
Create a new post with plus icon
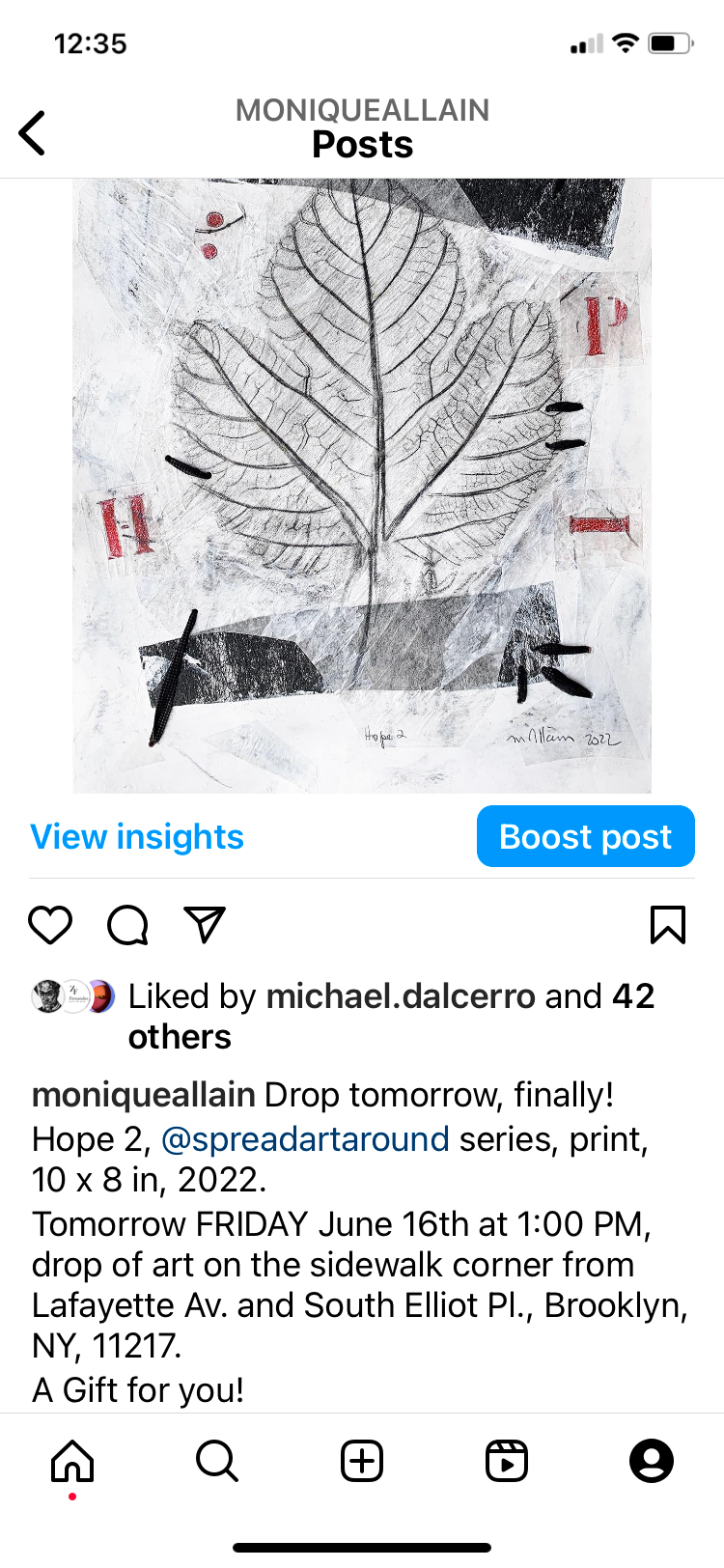point(362,1461)
